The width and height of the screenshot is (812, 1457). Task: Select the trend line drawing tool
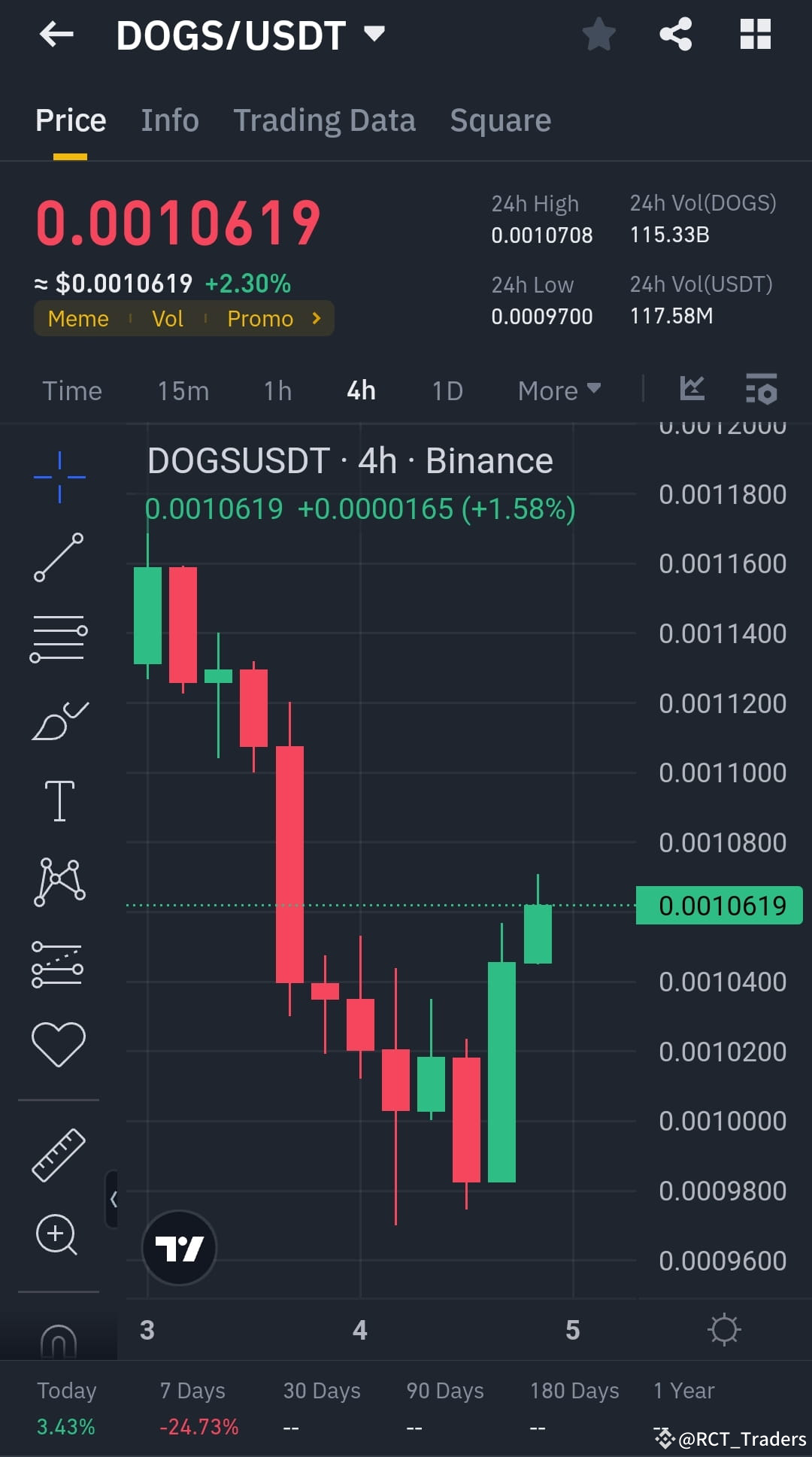point(59,557)
